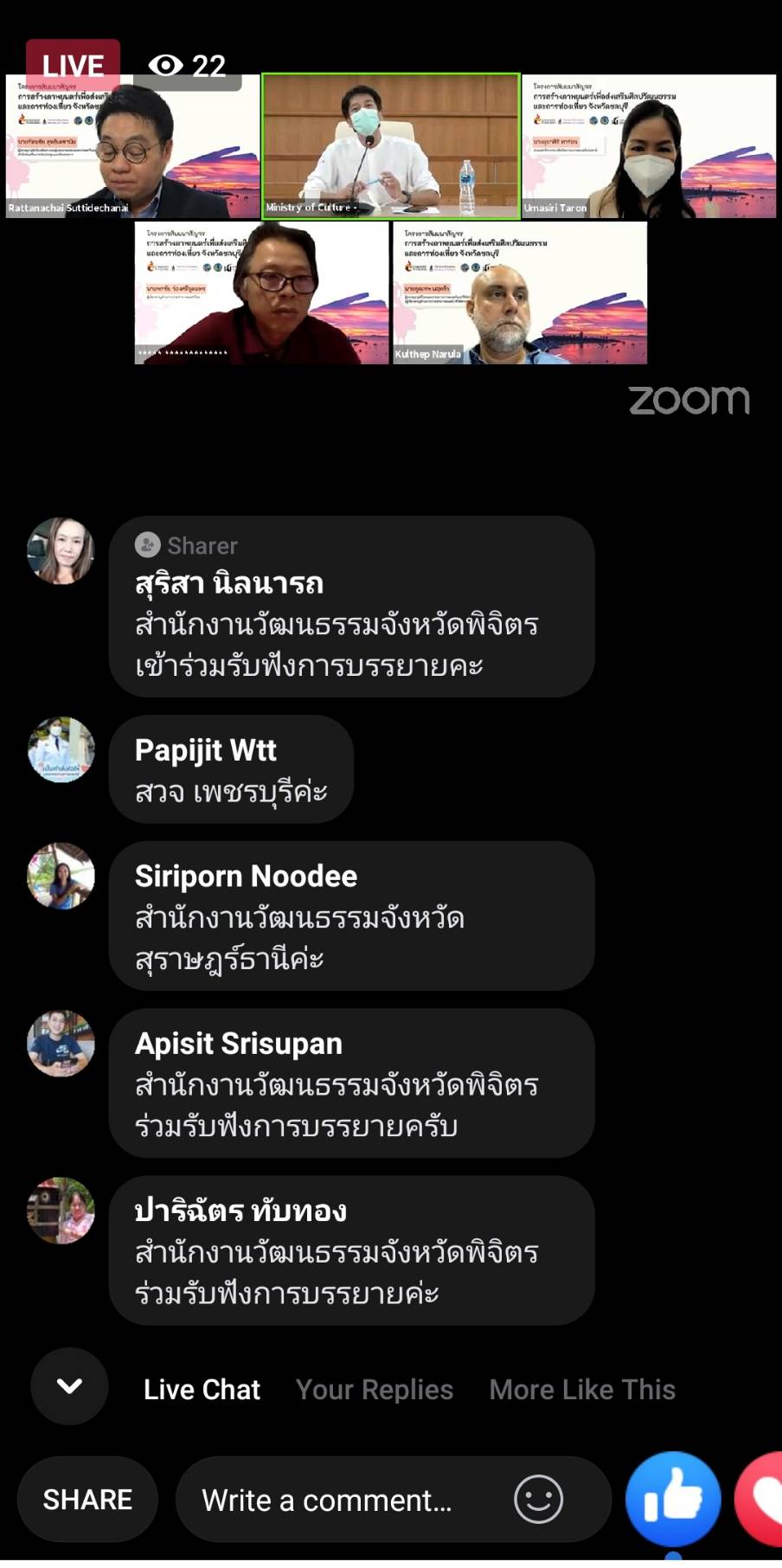Image resolution: width=782 pixels, height=1568 pixels.
Task: Switch to the Your Replies tab
Action: pyautogui.click(x=375, y=1389)
